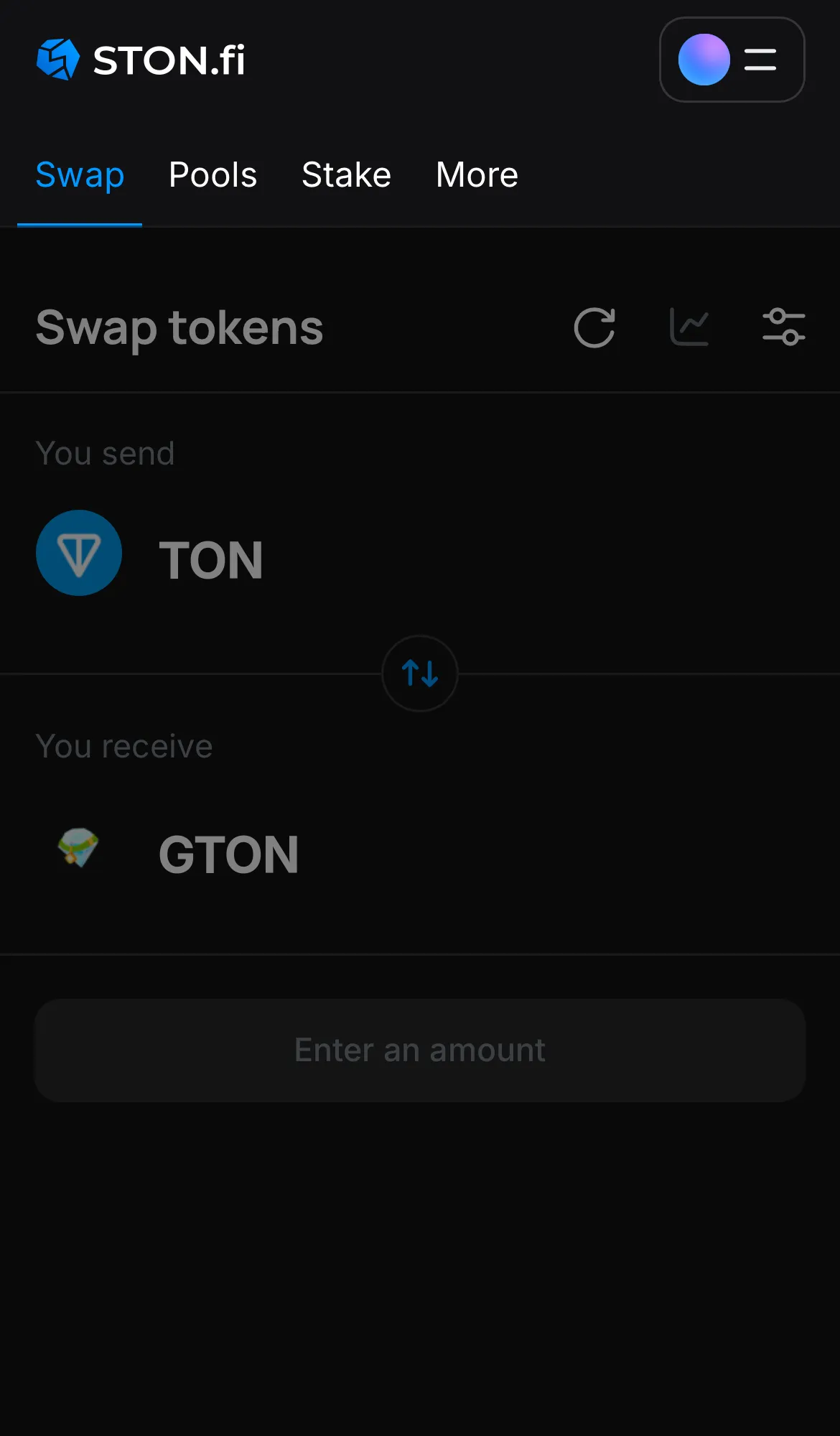This screenshot has height=1436, width=840.
Task: Open the More menu
Action: tap(476, 174)
